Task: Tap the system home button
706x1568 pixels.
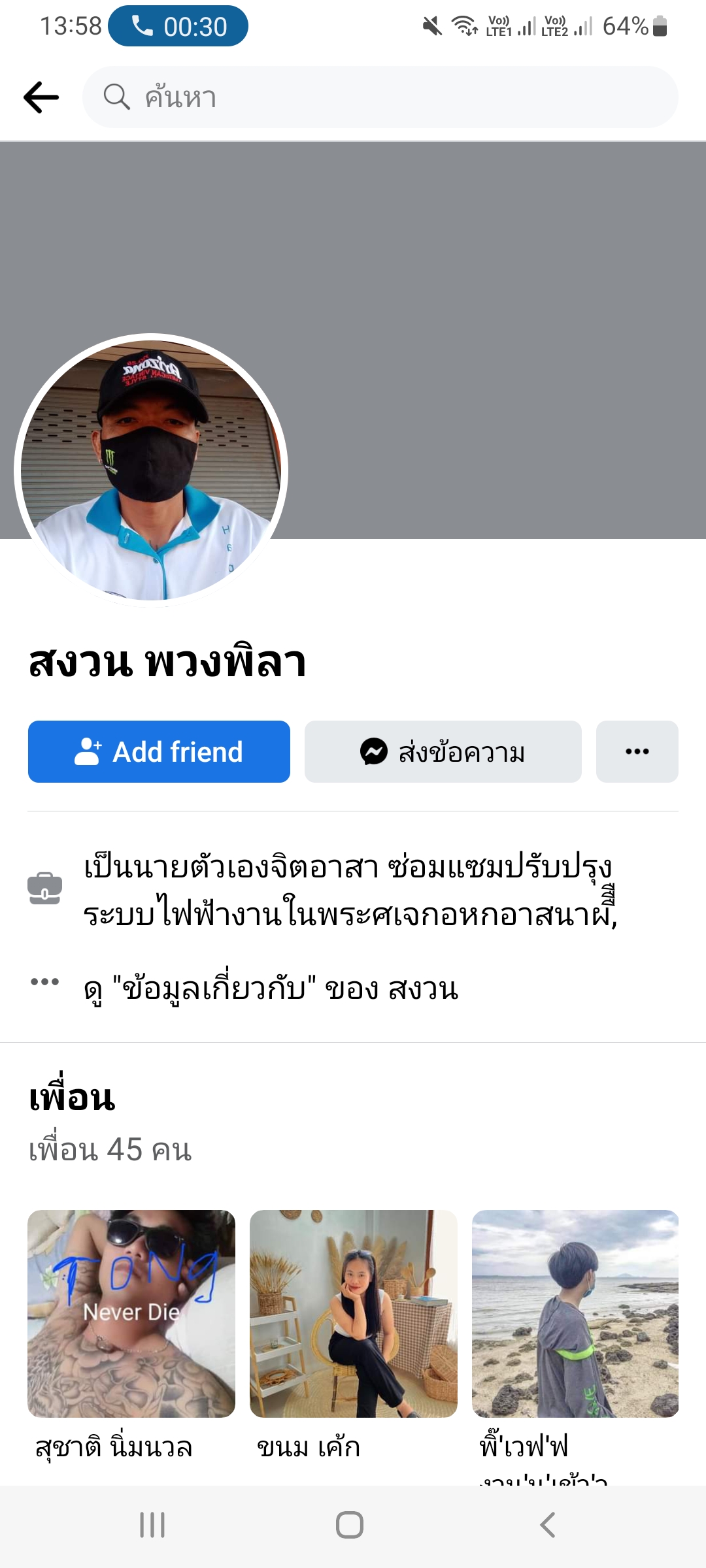Action: [350, 1526]
